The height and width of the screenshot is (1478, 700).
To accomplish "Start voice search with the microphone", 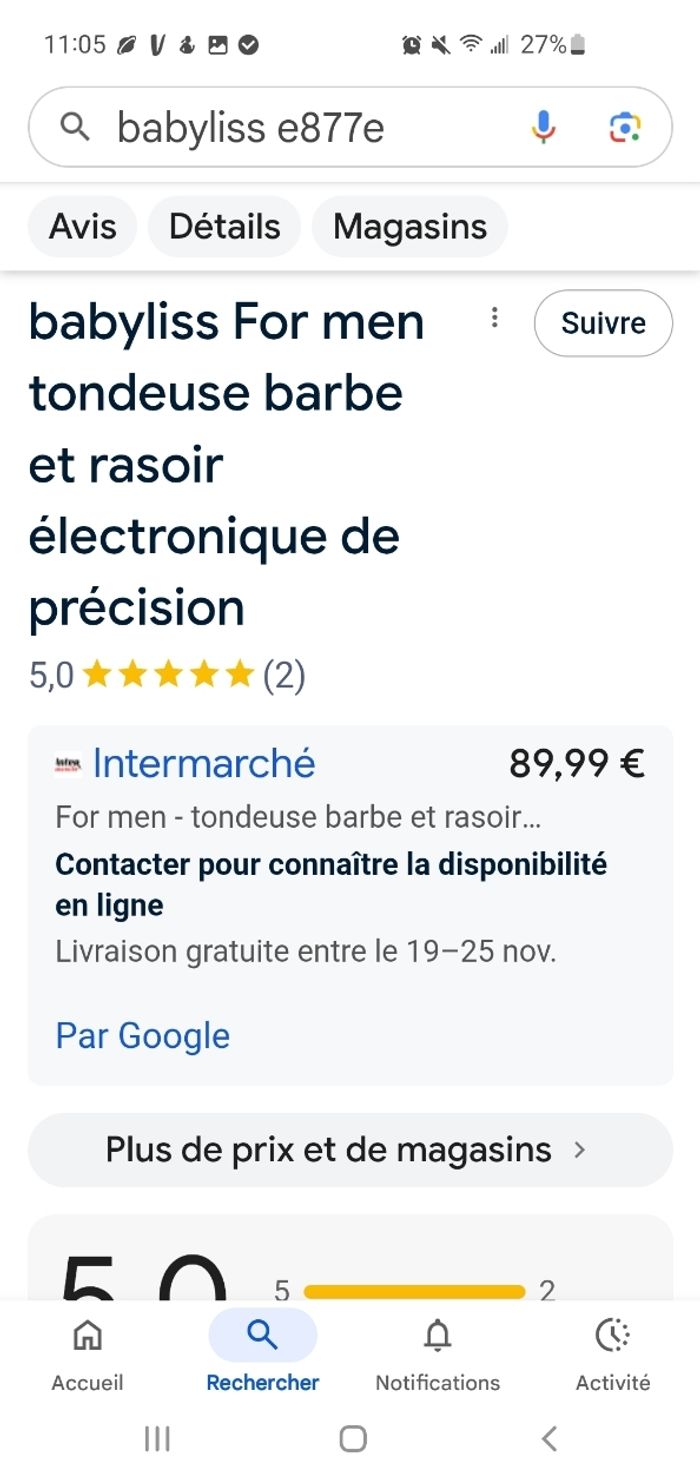I will (x=543, y=127).
